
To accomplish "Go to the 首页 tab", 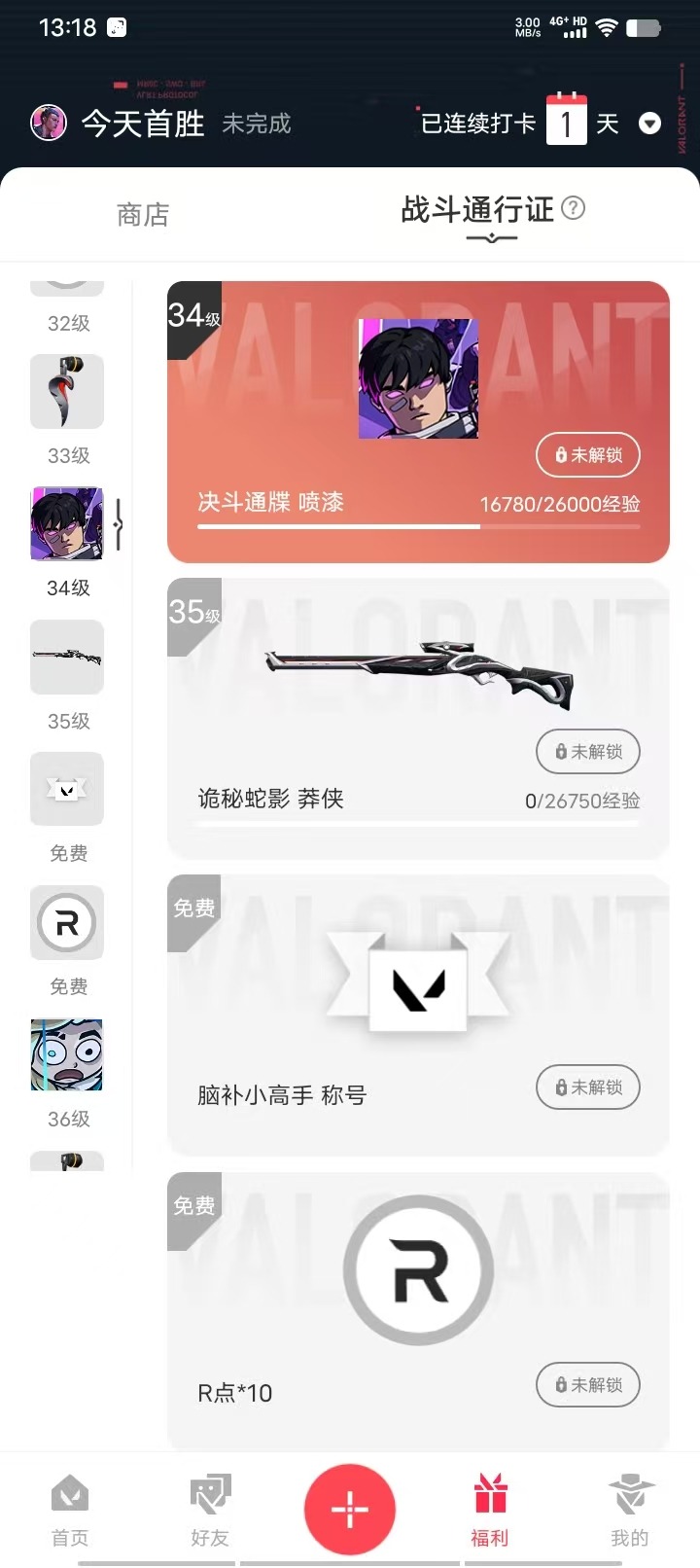I will pos(70,1510).
